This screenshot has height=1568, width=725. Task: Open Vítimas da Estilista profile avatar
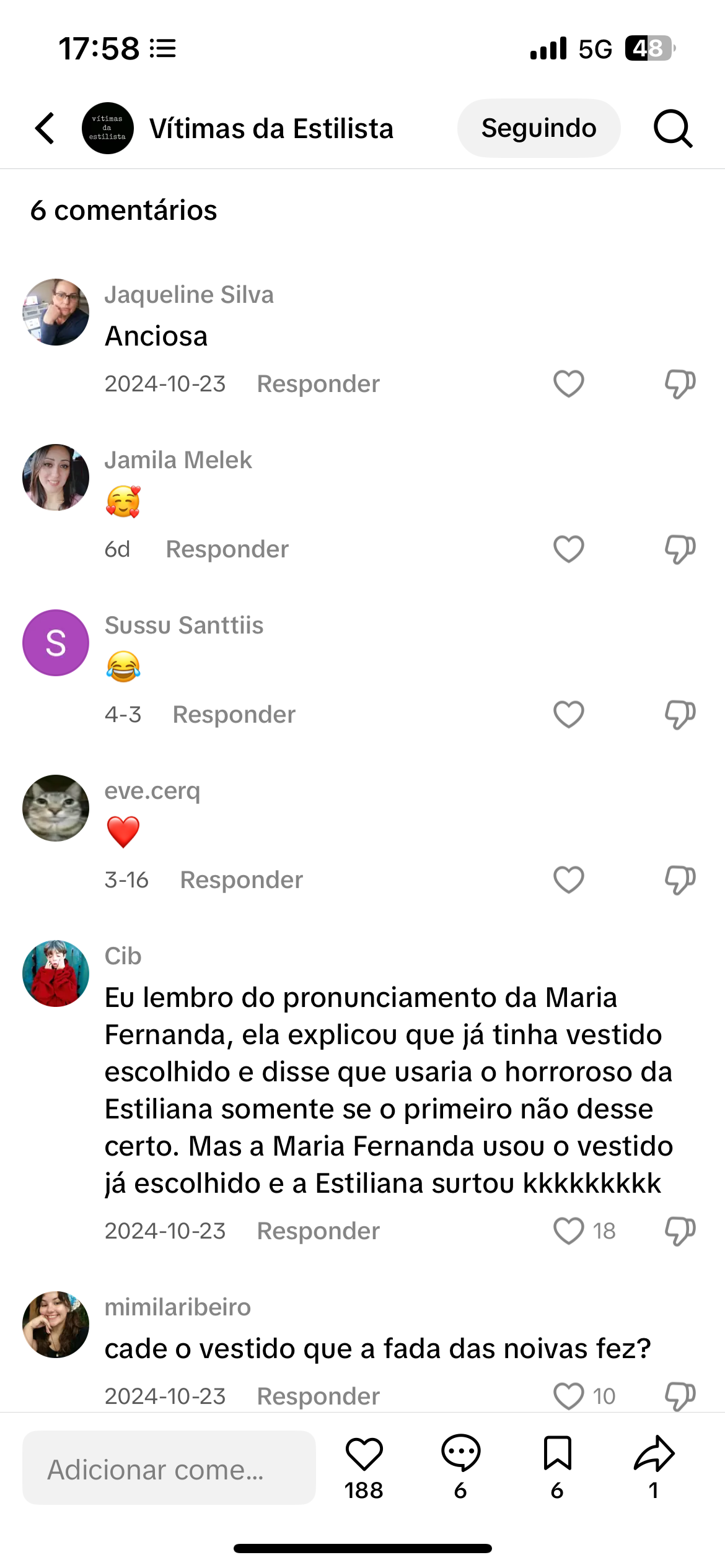pyautogui.click(x=108, y=128)
